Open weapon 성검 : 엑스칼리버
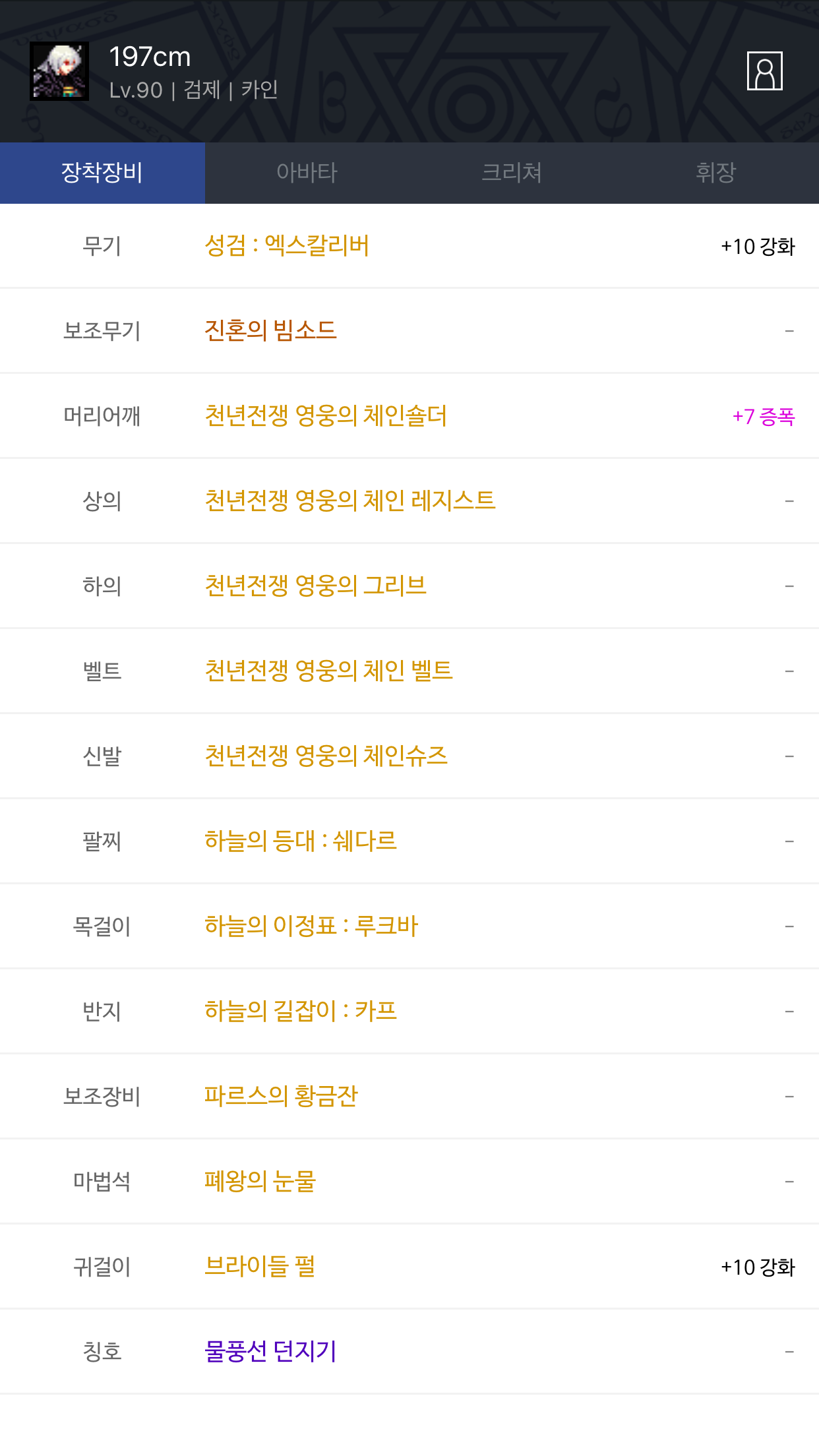Image resolution: width=819 pixels, height=1456 pixels. [287, 246]
